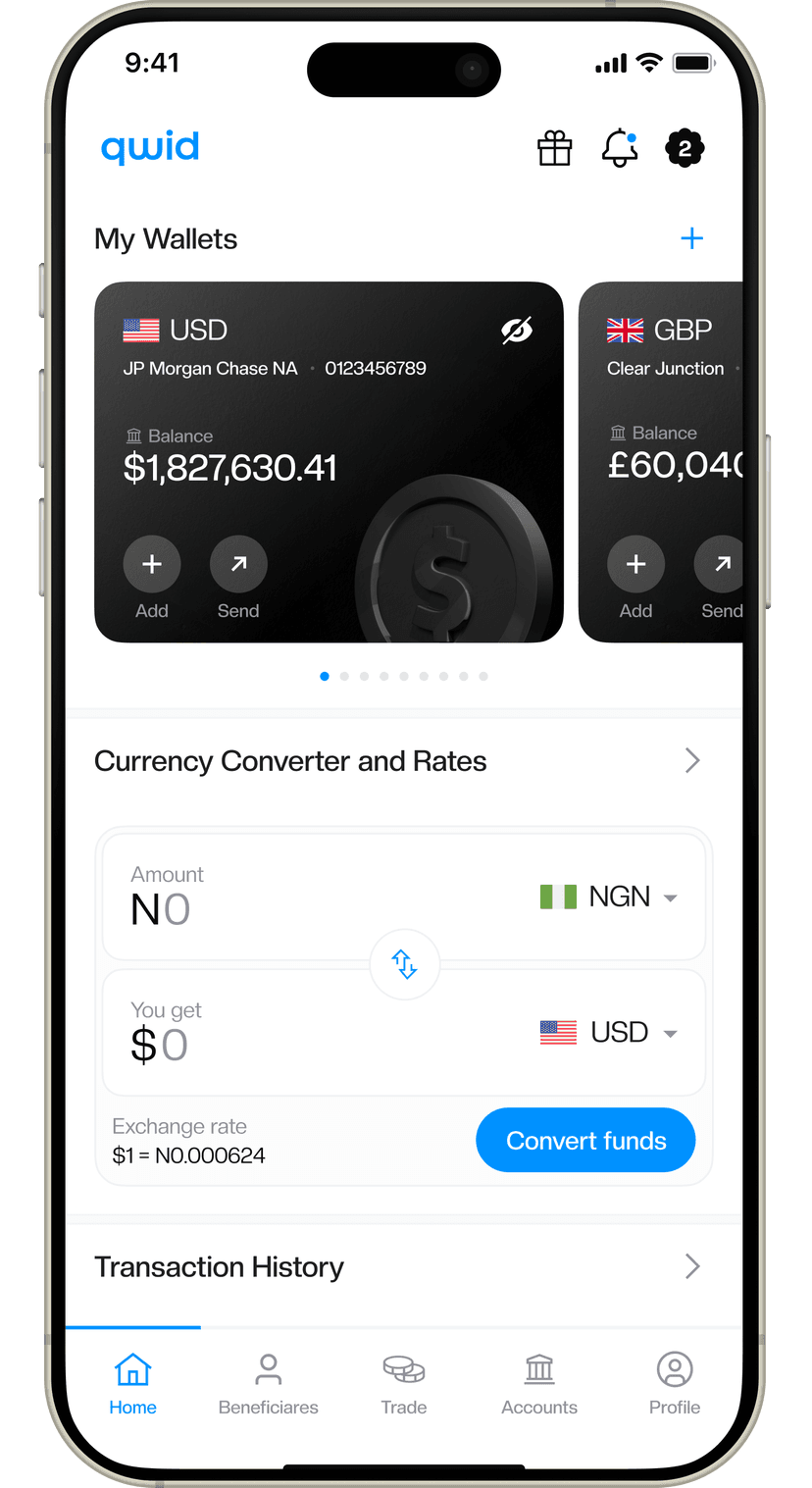Open the badge icon showing 2

[685, 149]
